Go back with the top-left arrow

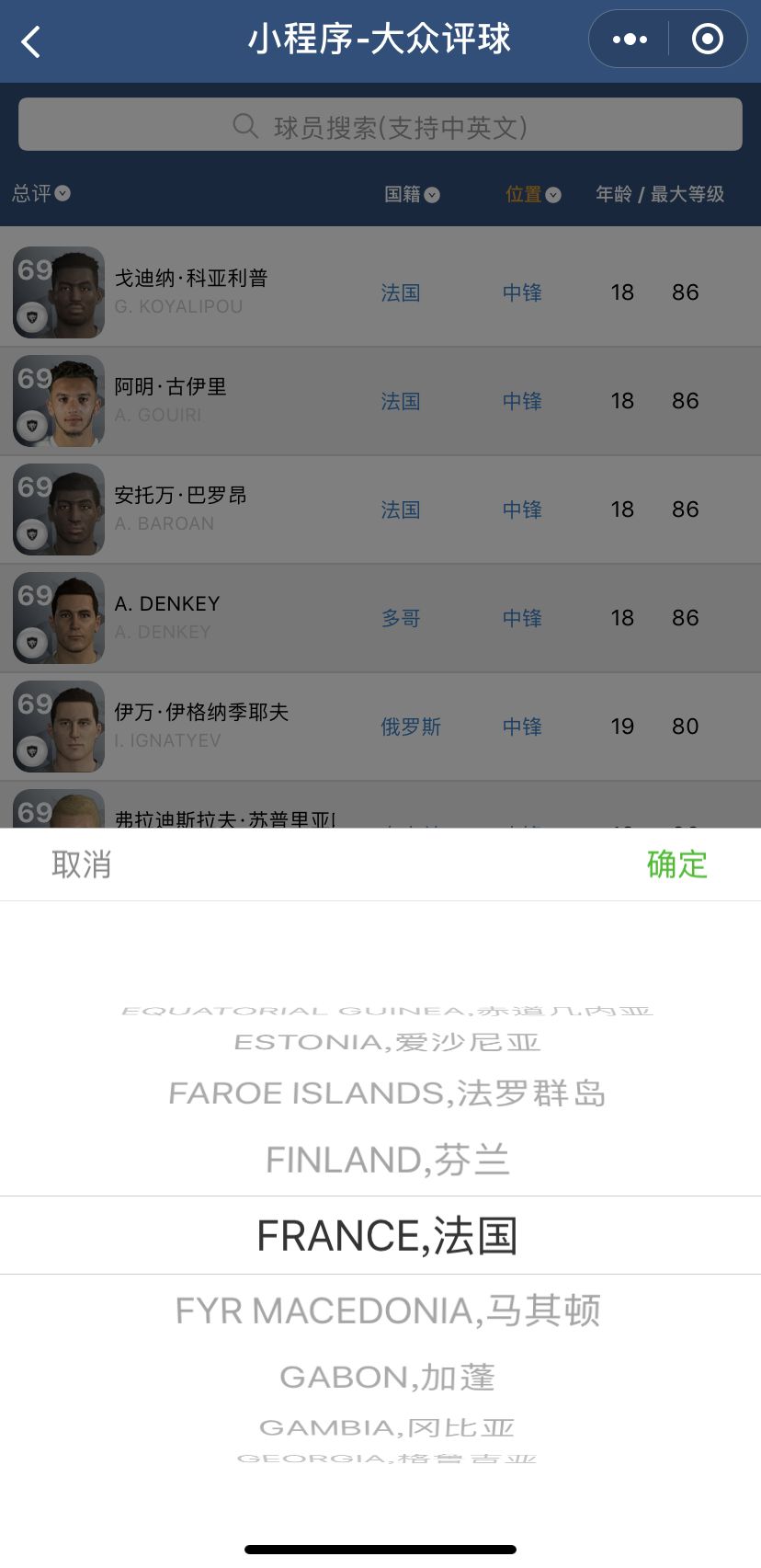click(32, 41)
